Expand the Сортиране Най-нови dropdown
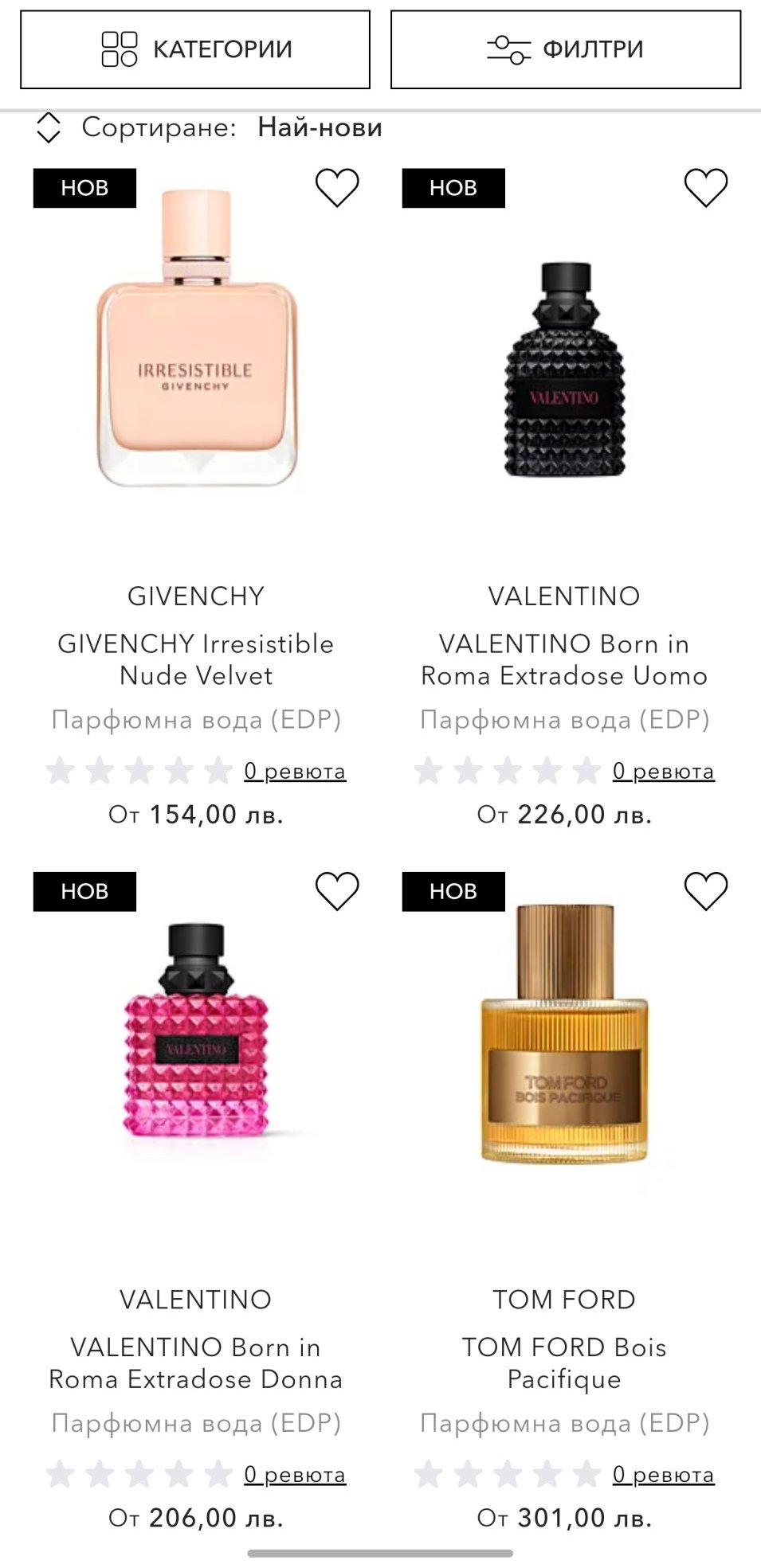The height and width of the screenshot is (1568, 761). pyautogui.click(x=209, y=127)
